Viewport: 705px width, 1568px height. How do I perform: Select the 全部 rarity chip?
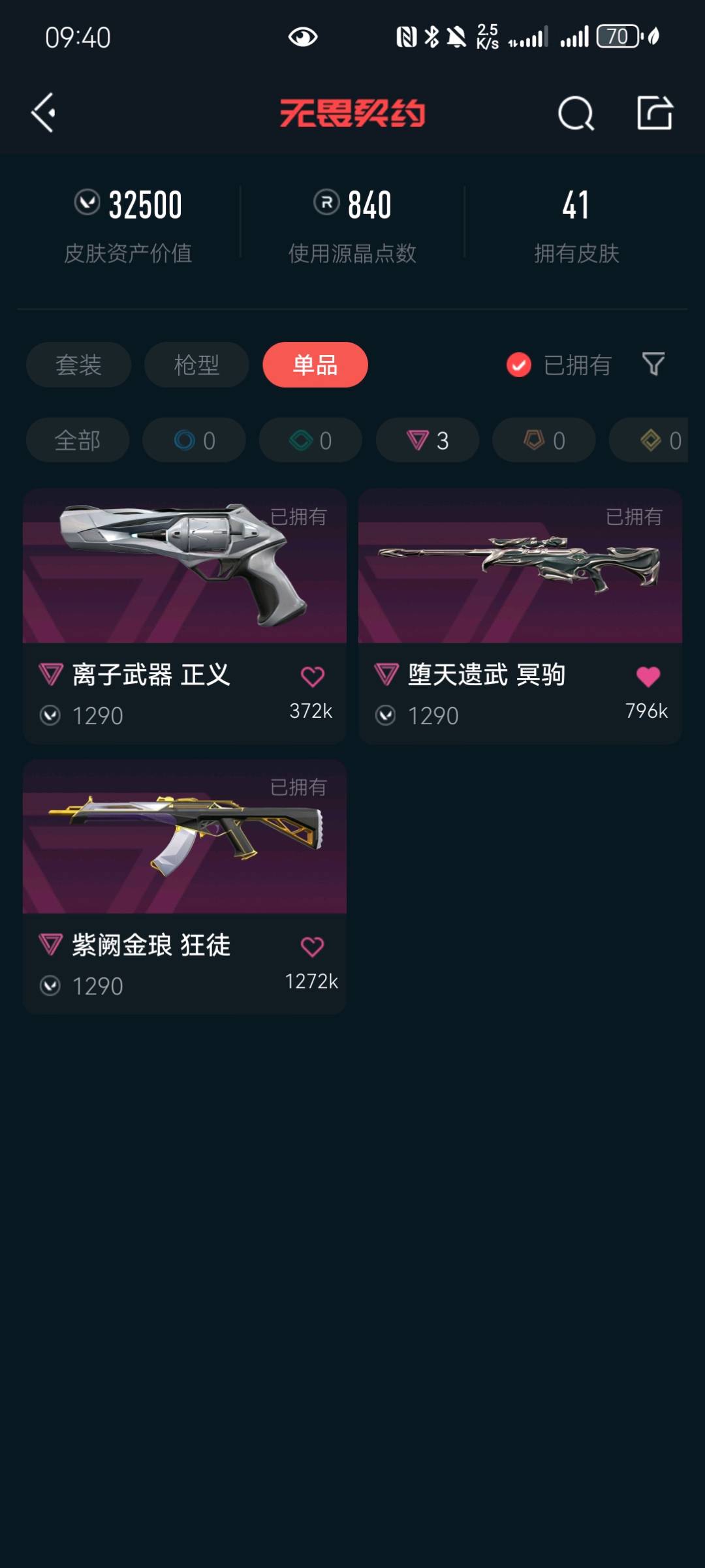[x=78, y=440]
